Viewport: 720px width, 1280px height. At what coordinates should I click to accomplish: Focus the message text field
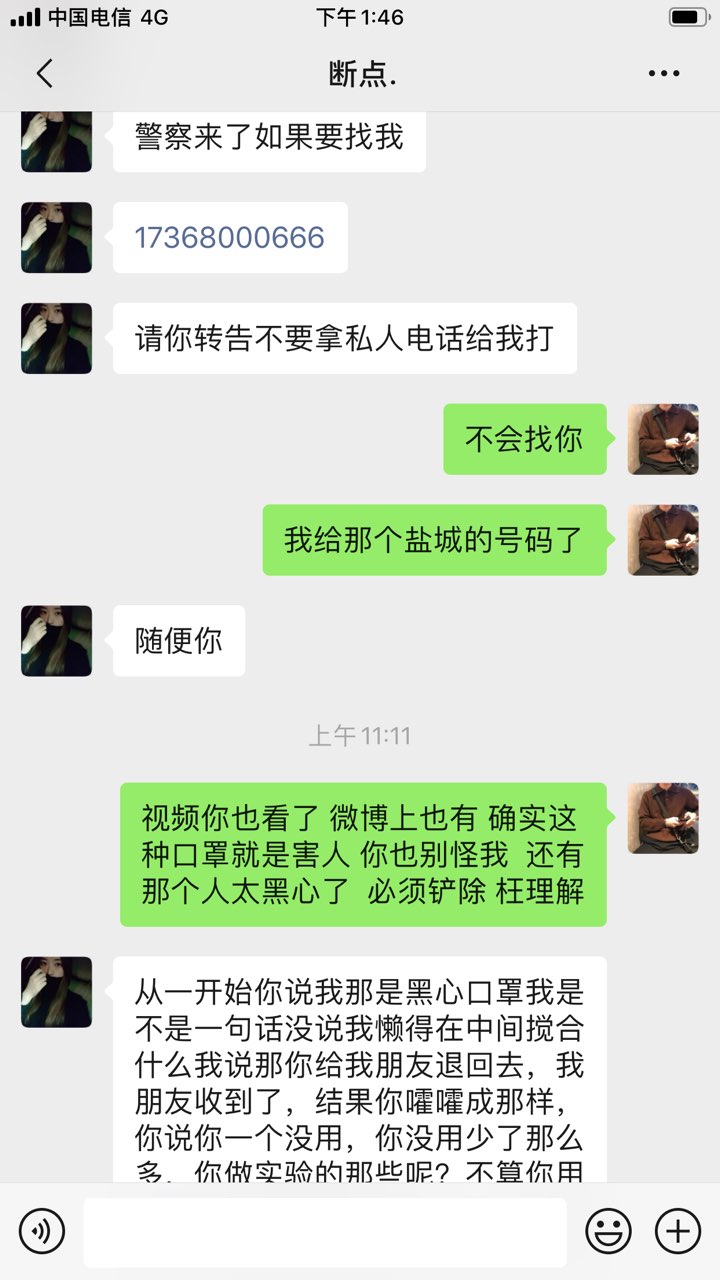pos(325,1232)
